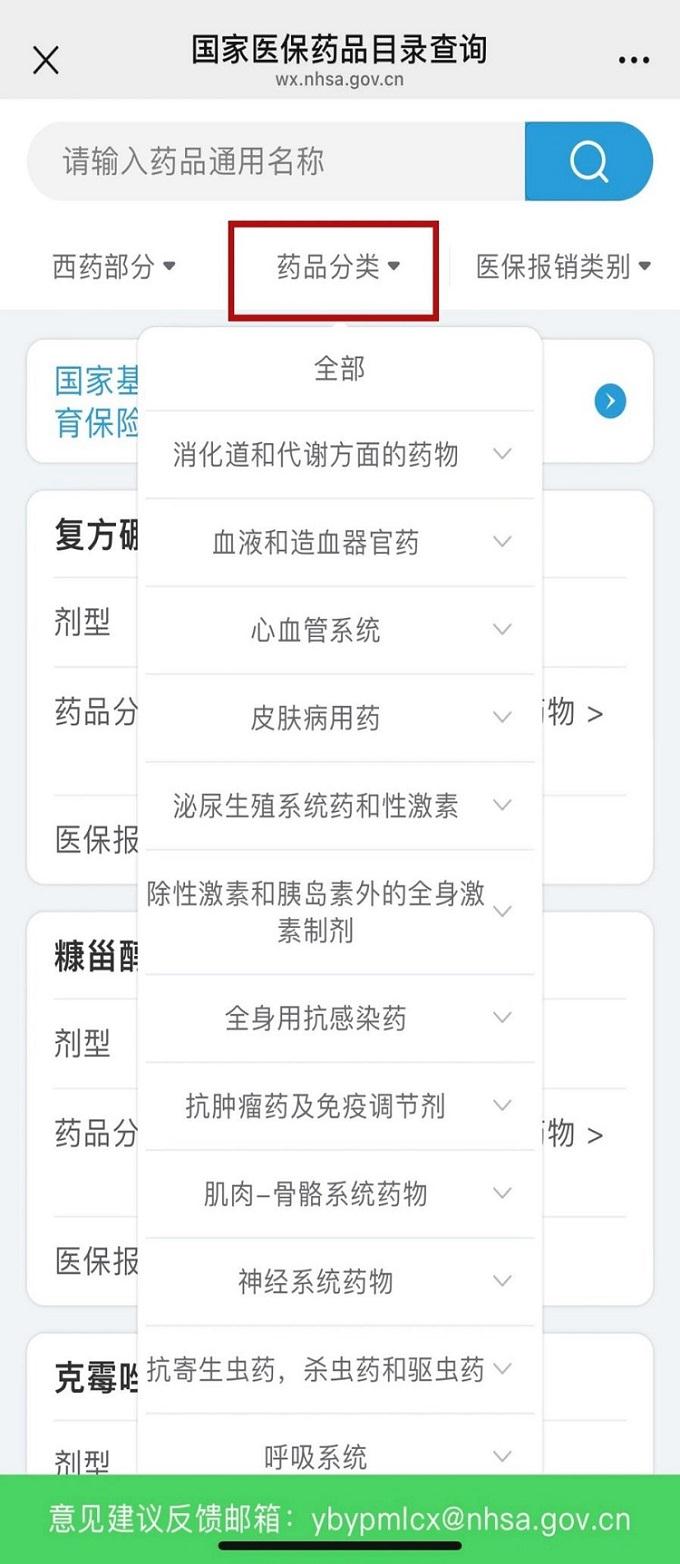Open the 医保报销类别 filter
The width and height of the screenshot is (680, 1564).
coord(563,266)
